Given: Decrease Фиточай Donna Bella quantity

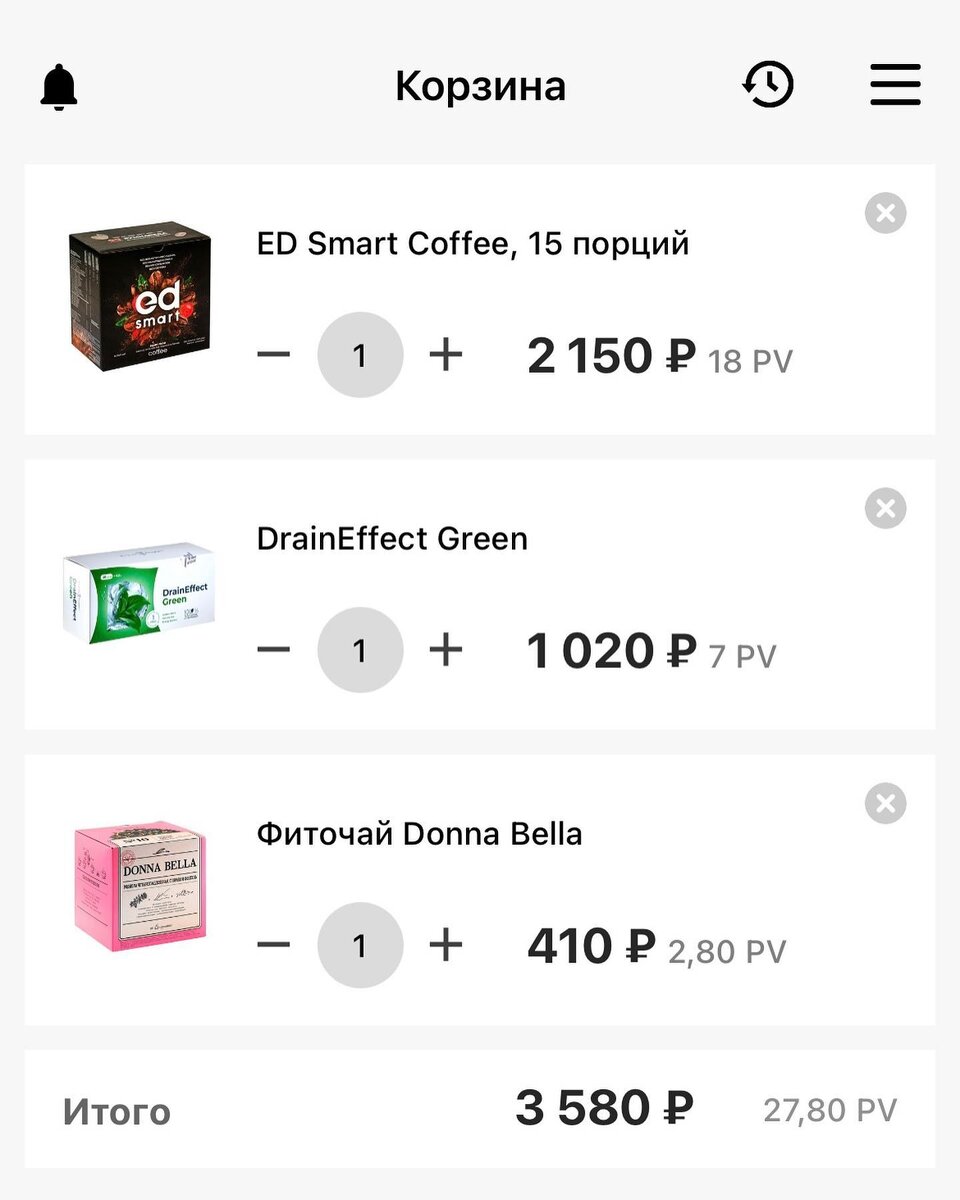Looking at the screenshot, I should point(273,946).
